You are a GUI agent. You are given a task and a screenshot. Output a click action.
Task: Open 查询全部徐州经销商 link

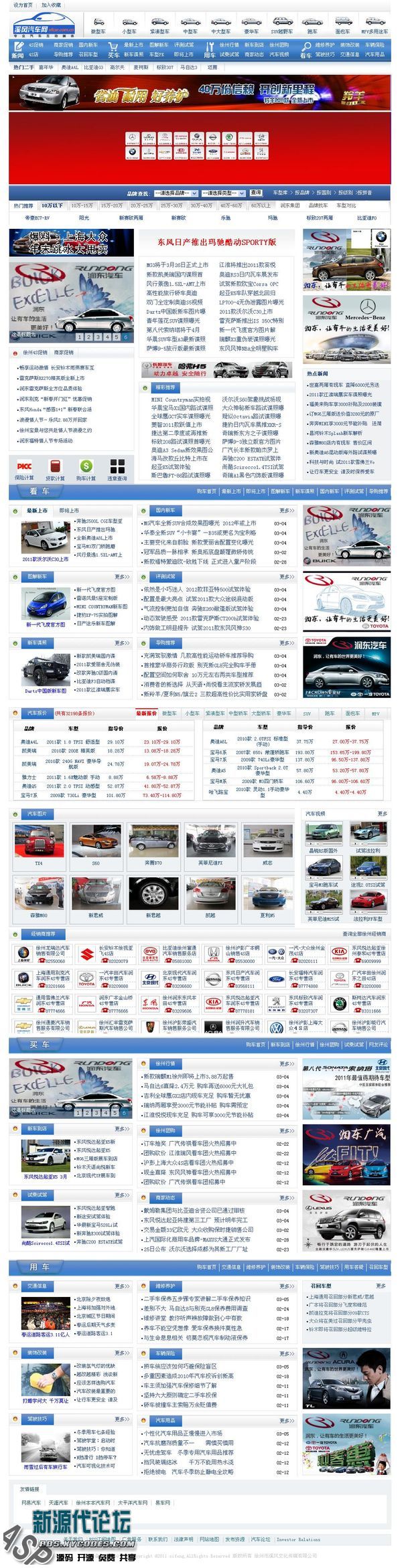[x=364, y=934]
